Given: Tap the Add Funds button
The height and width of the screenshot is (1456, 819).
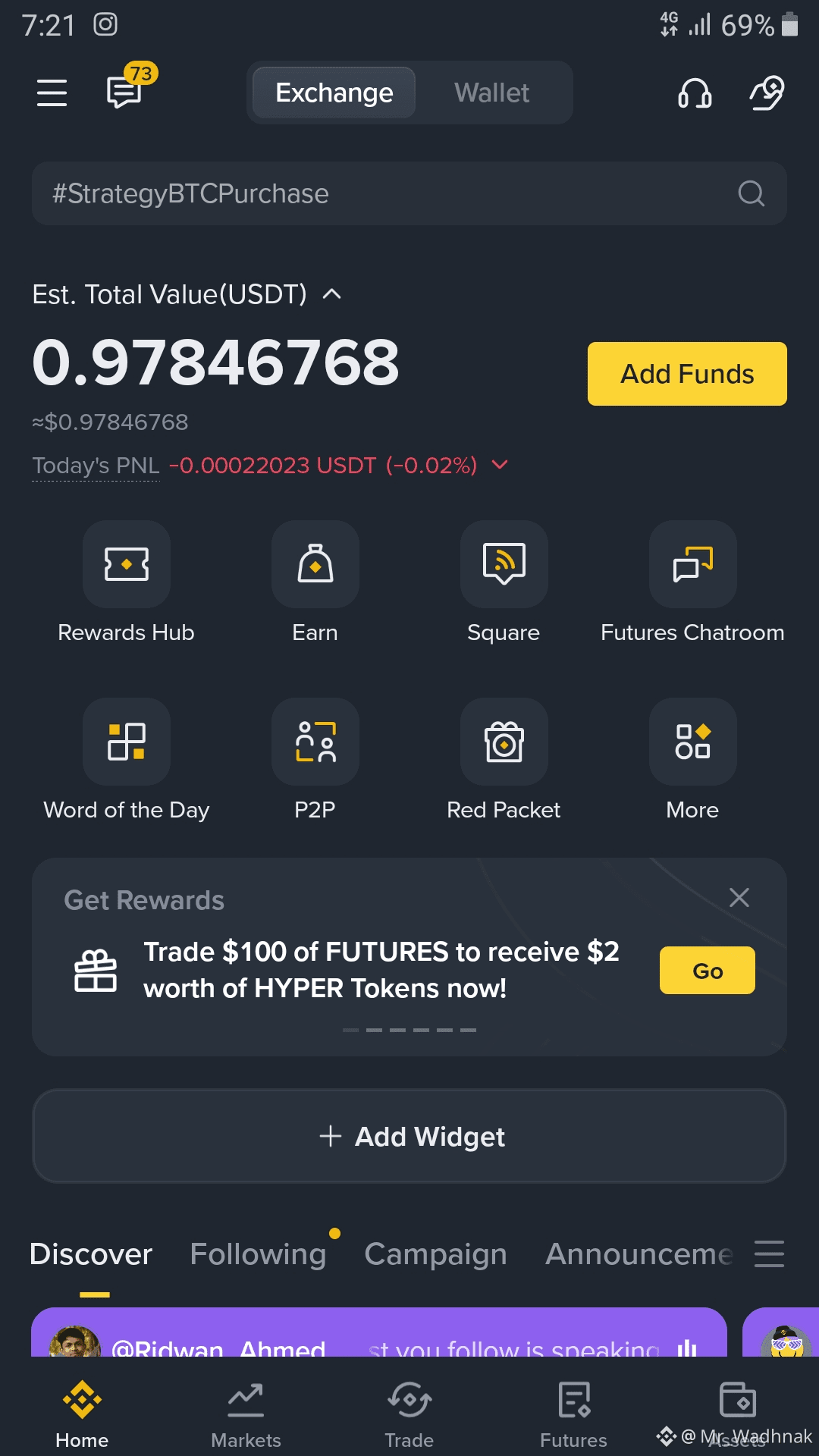Looking at the screenshot, I should 687,374.
